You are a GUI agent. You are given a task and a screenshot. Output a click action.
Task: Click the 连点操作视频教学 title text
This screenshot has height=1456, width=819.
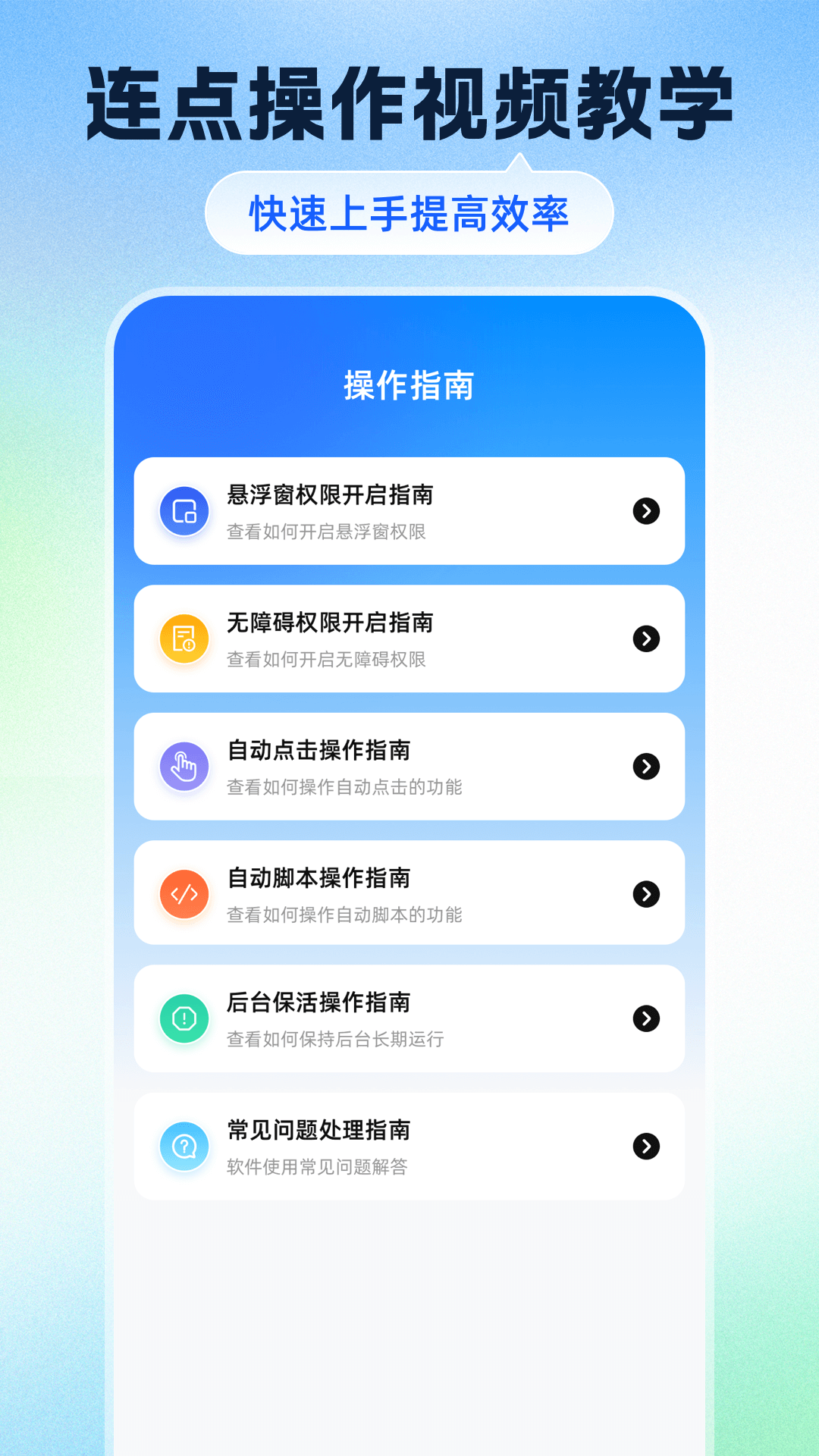[x=409, y=102]
